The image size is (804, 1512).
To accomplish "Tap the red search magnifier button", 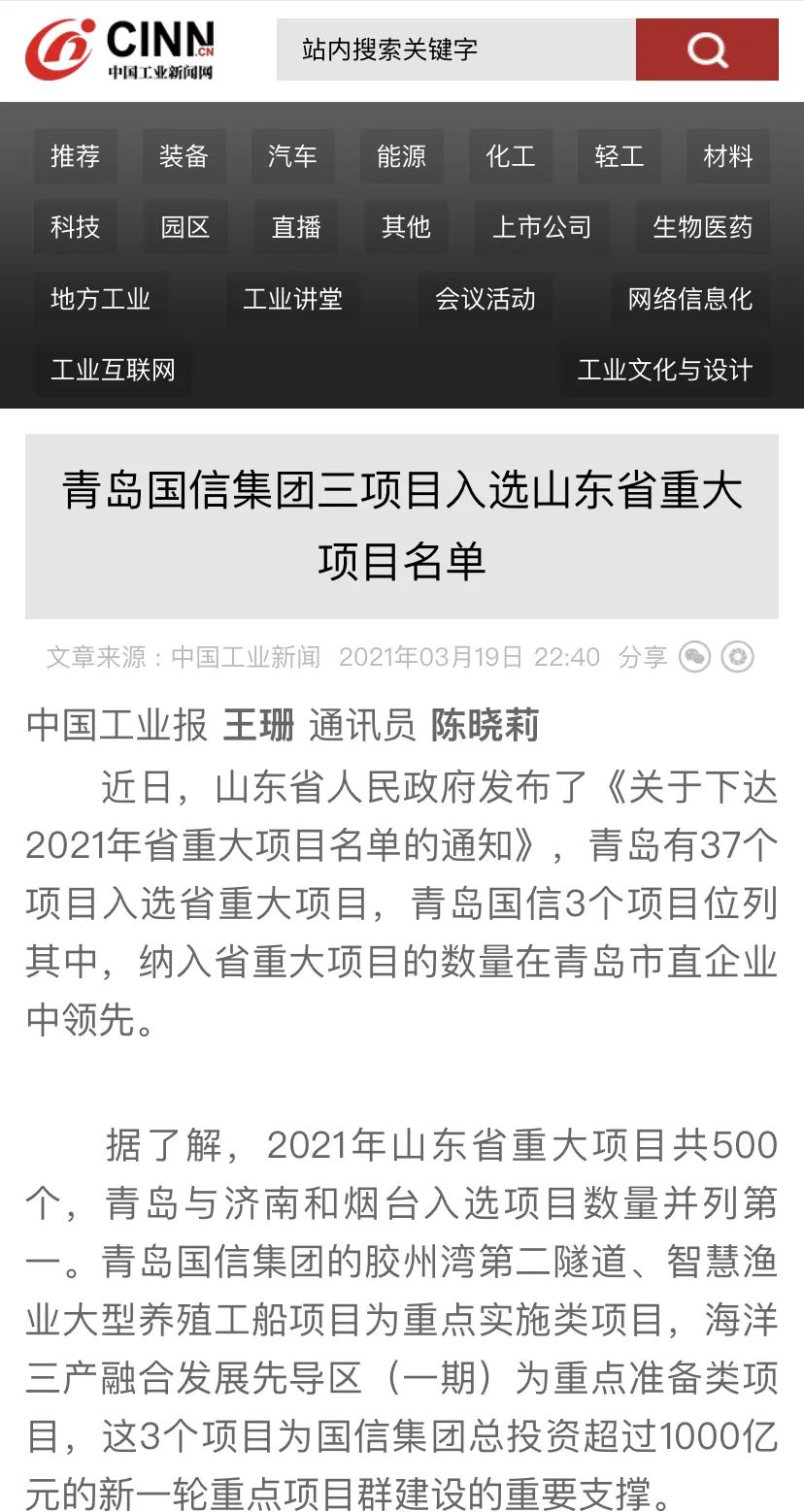I will click(707, 49).
